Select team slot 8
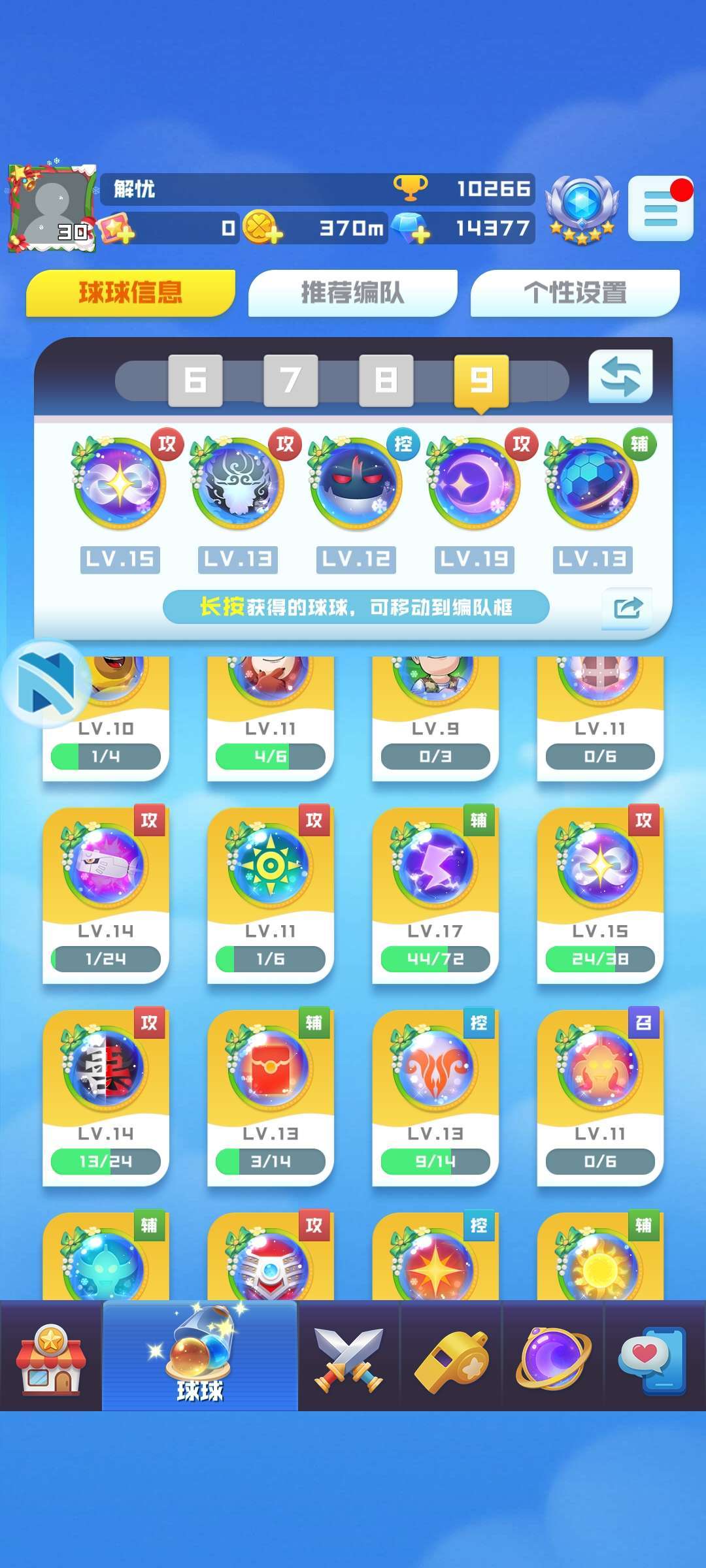 pos(386,380)
